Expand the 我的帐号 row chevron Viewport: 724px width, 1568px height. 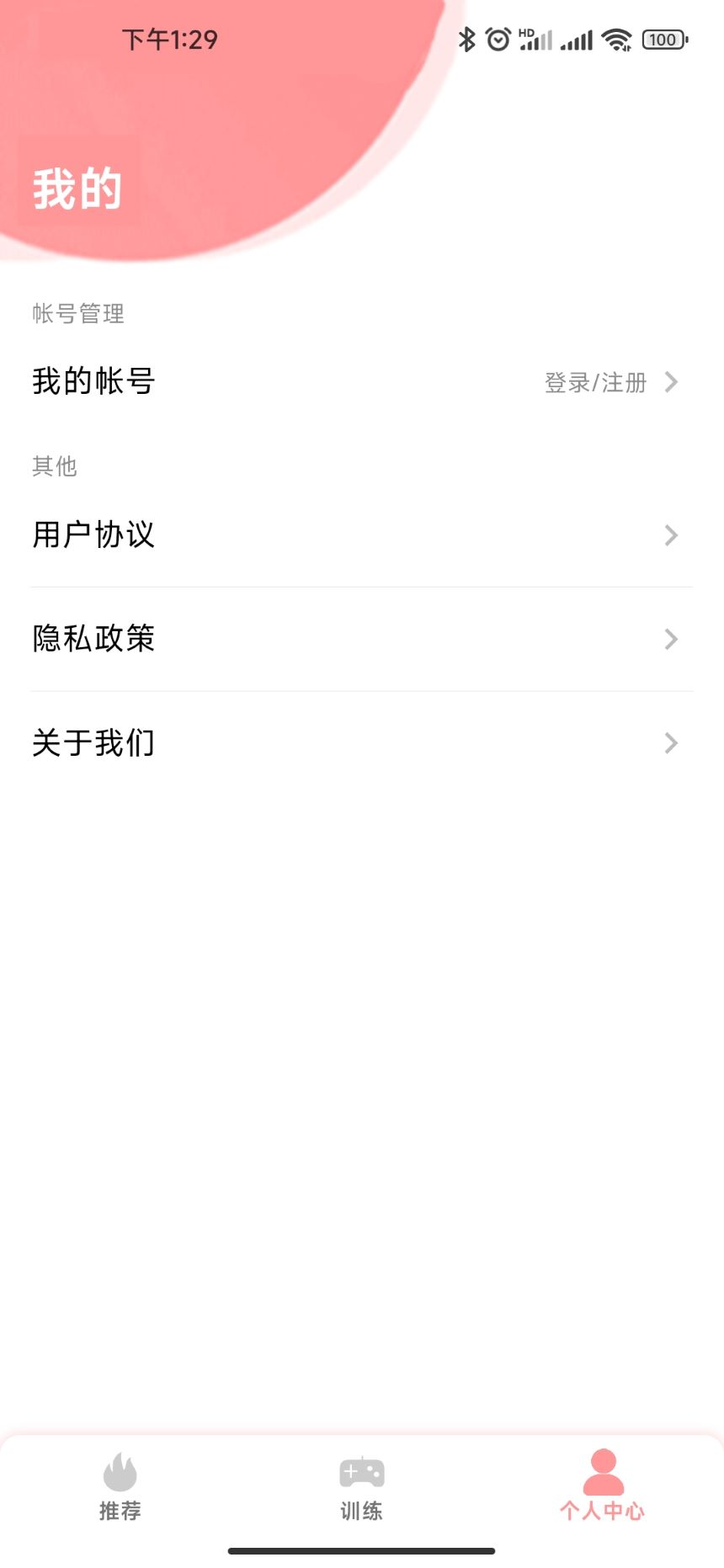point(670,383)
